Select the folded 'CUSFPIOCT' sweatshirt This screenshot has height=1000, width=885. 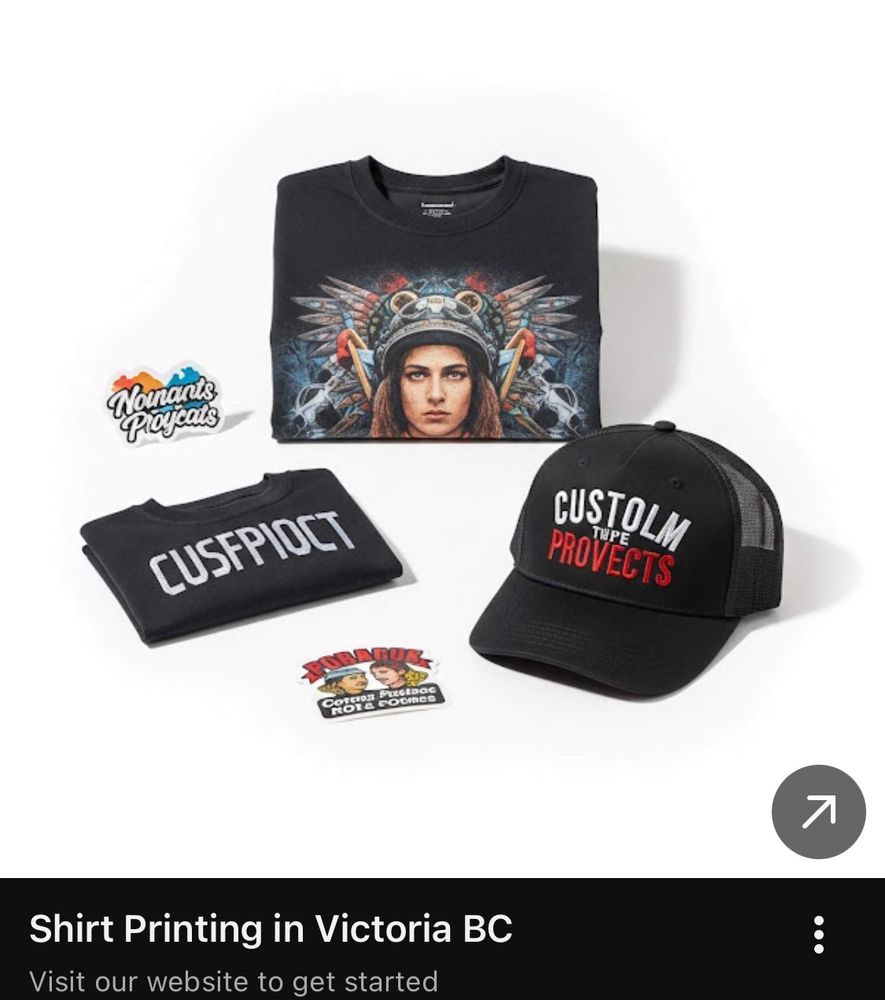tap(240, 555)
